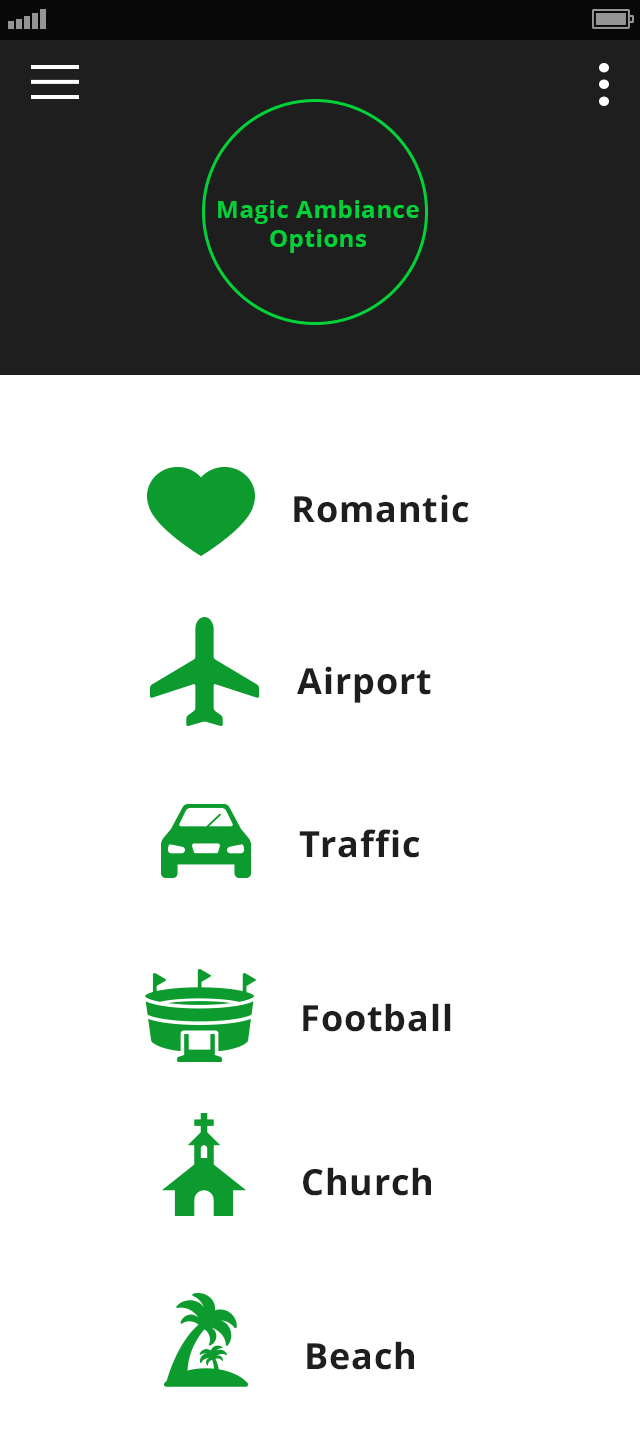Pick the Traffic ambiance
Screen dimensions: 640x1448
[x=359, y=844]
